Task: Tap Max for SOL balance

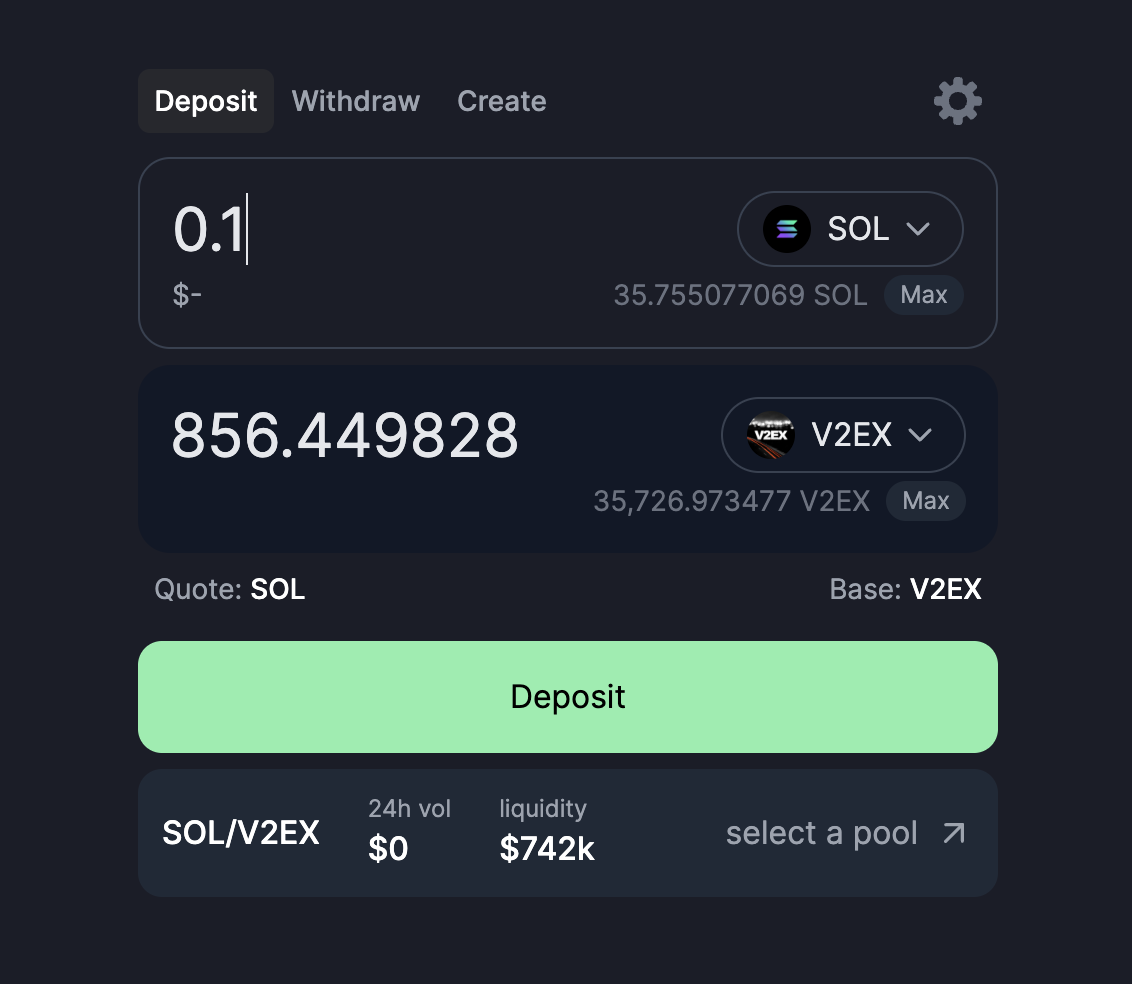Action: click(x=923, y=295)
